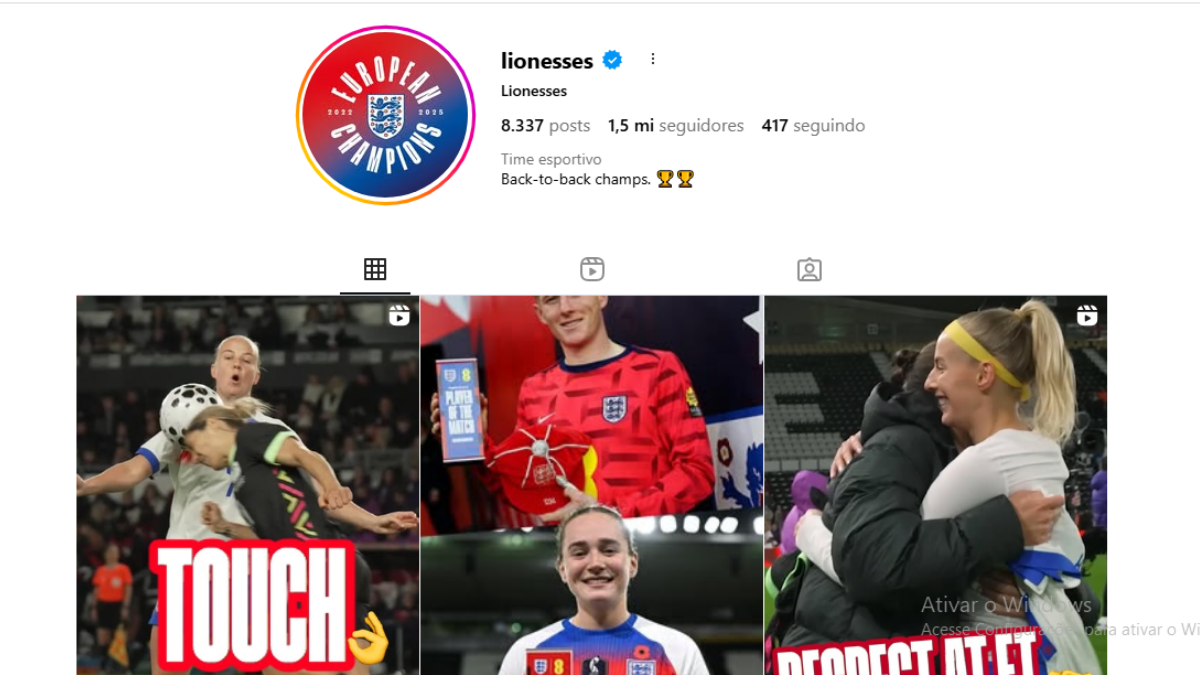Open the Player of the Match post
Viewport: 1200px width, 675px height.
(x=590, y=485)
